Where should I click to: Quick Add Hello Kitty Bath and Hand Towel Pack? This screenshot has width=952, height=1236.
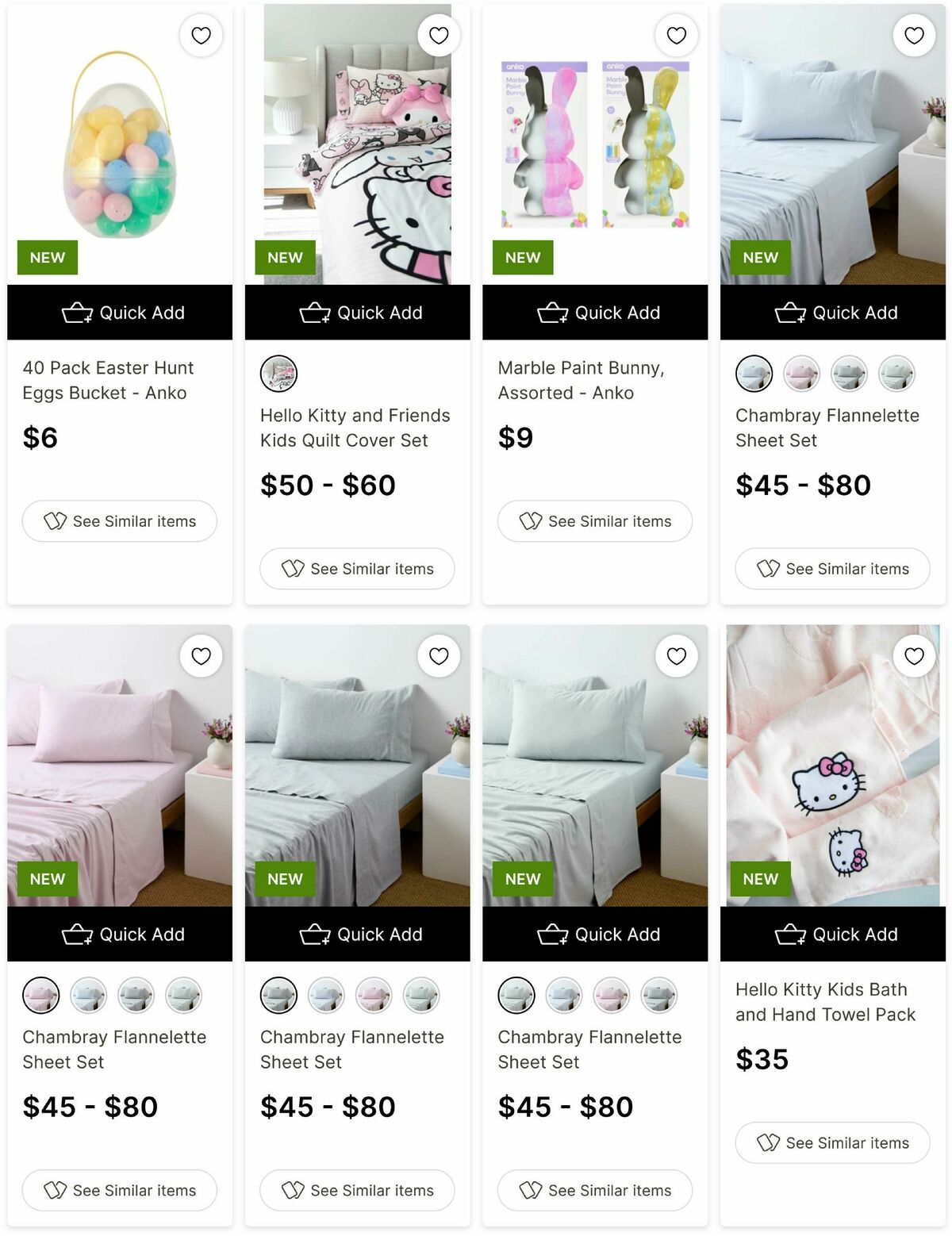pyautogui.click(x=833, y=935)
